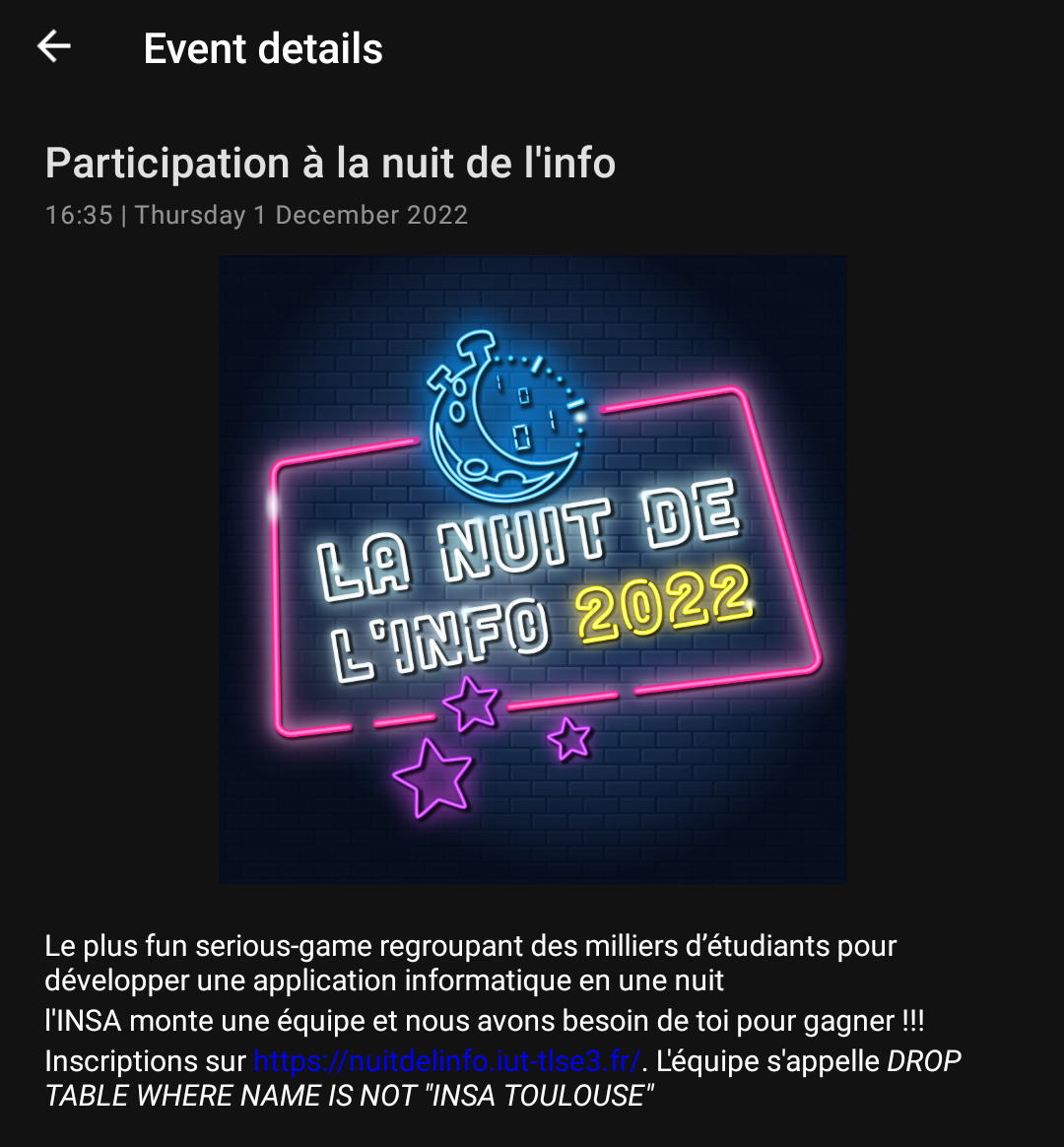Screen dimensions: 1064x1147
Task: Open the nuitdelinfo.iut-tlse3.fr link
Action: [447, 1061]
